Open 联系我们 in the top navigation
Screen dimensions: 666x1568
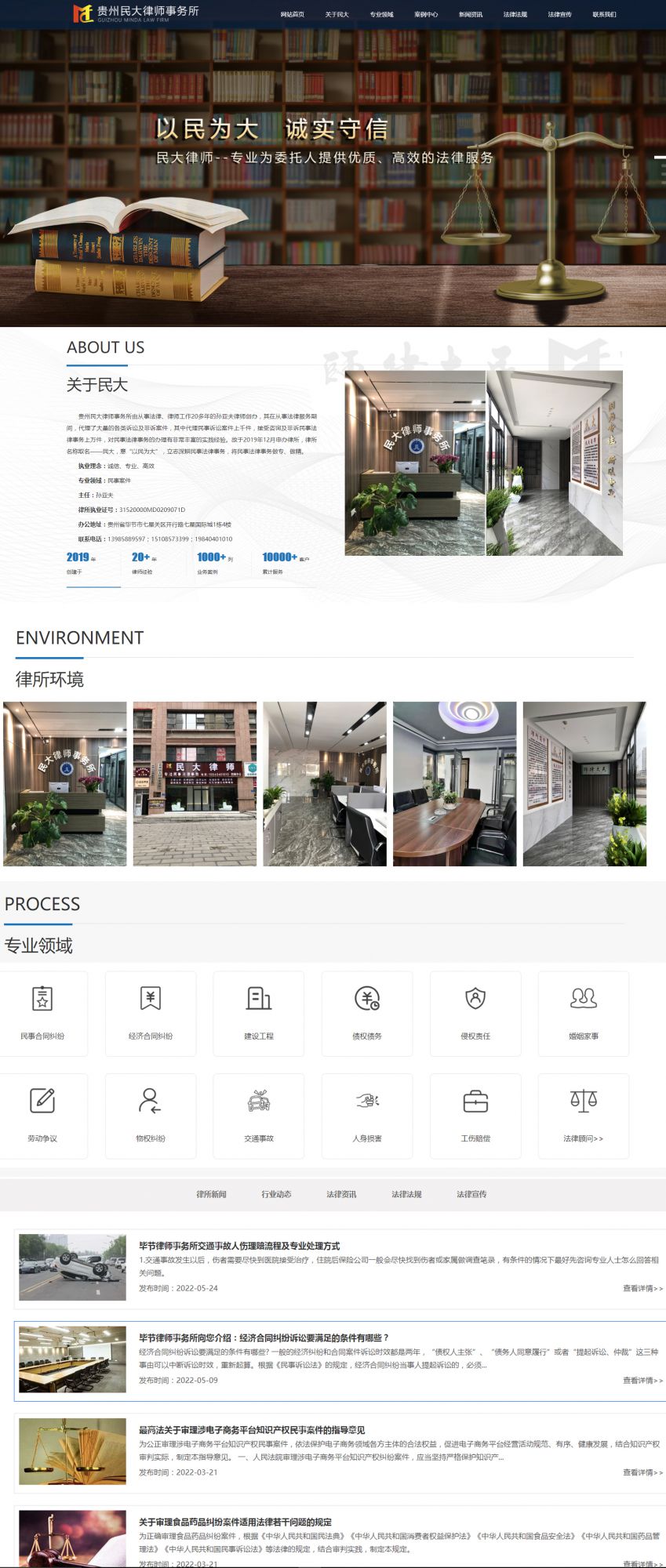click(604, 14)
